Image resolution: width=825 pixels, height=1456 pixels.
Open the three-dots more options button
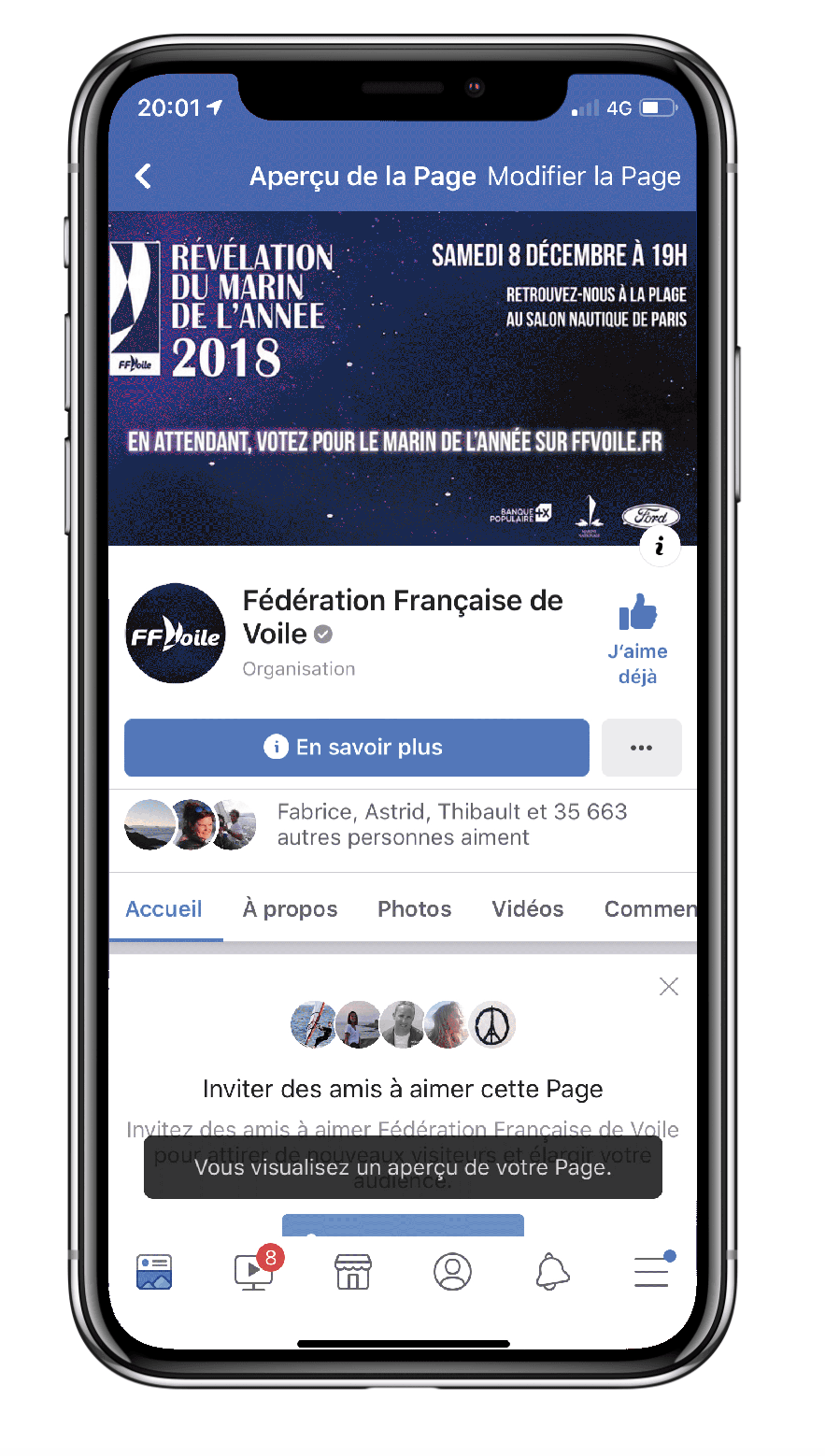[641, 748]
